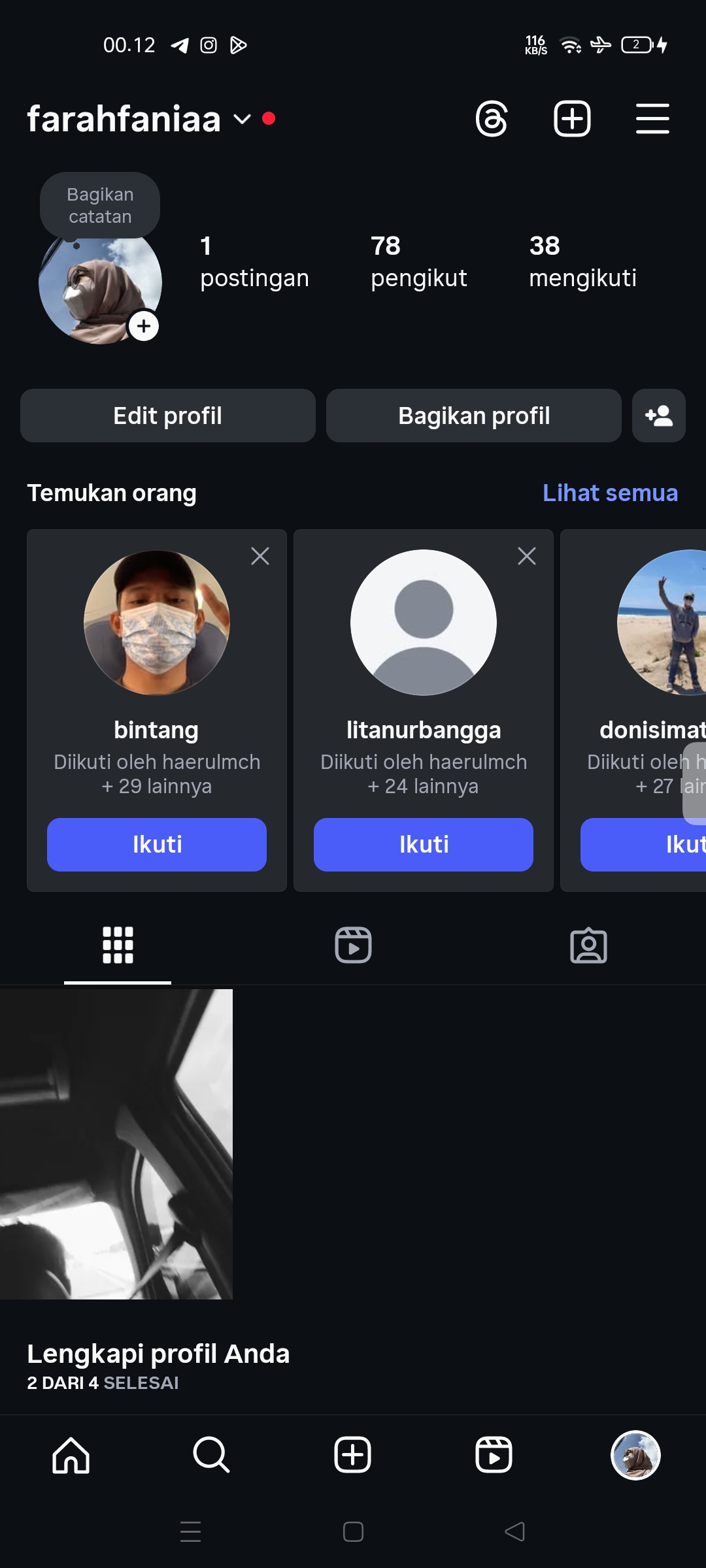Open the 78 pengikut followers list
Viewport: 706px width, 1568px height.
418,261
